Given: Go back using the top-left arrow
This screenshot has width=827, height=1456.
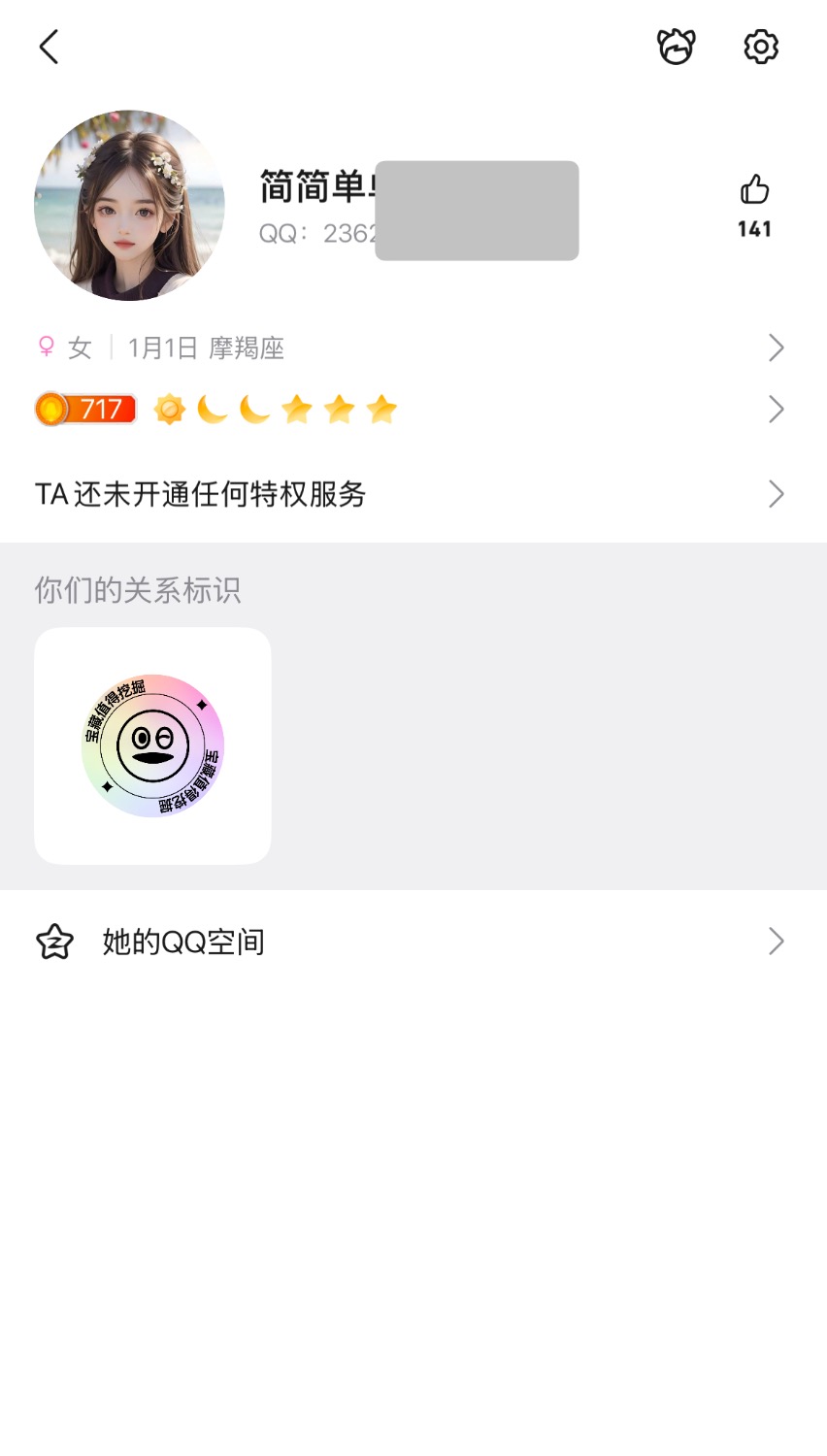Looking at the screenshot, I should point(50,47).
